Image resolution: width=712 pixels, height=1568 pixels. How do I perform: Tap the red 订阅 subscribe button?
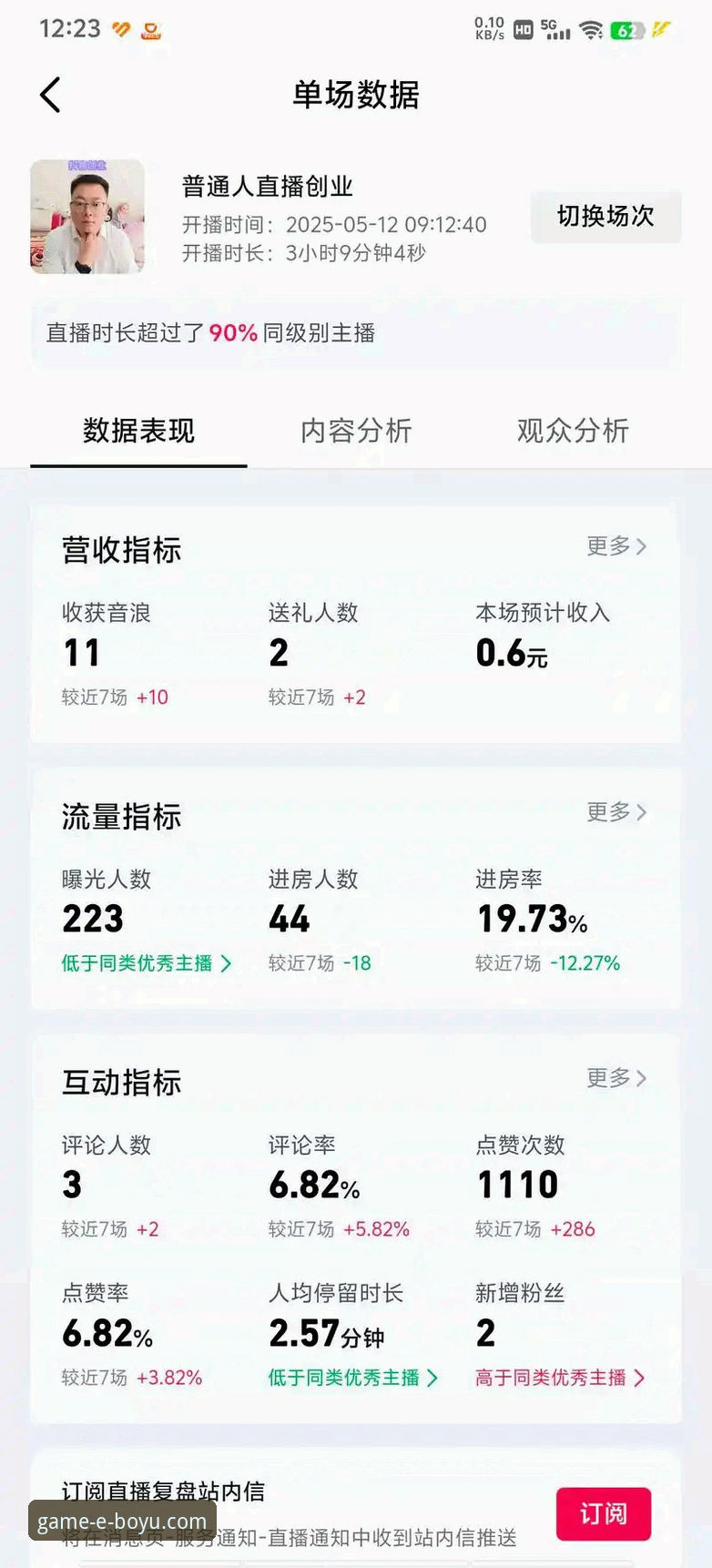pos(603,1513)
